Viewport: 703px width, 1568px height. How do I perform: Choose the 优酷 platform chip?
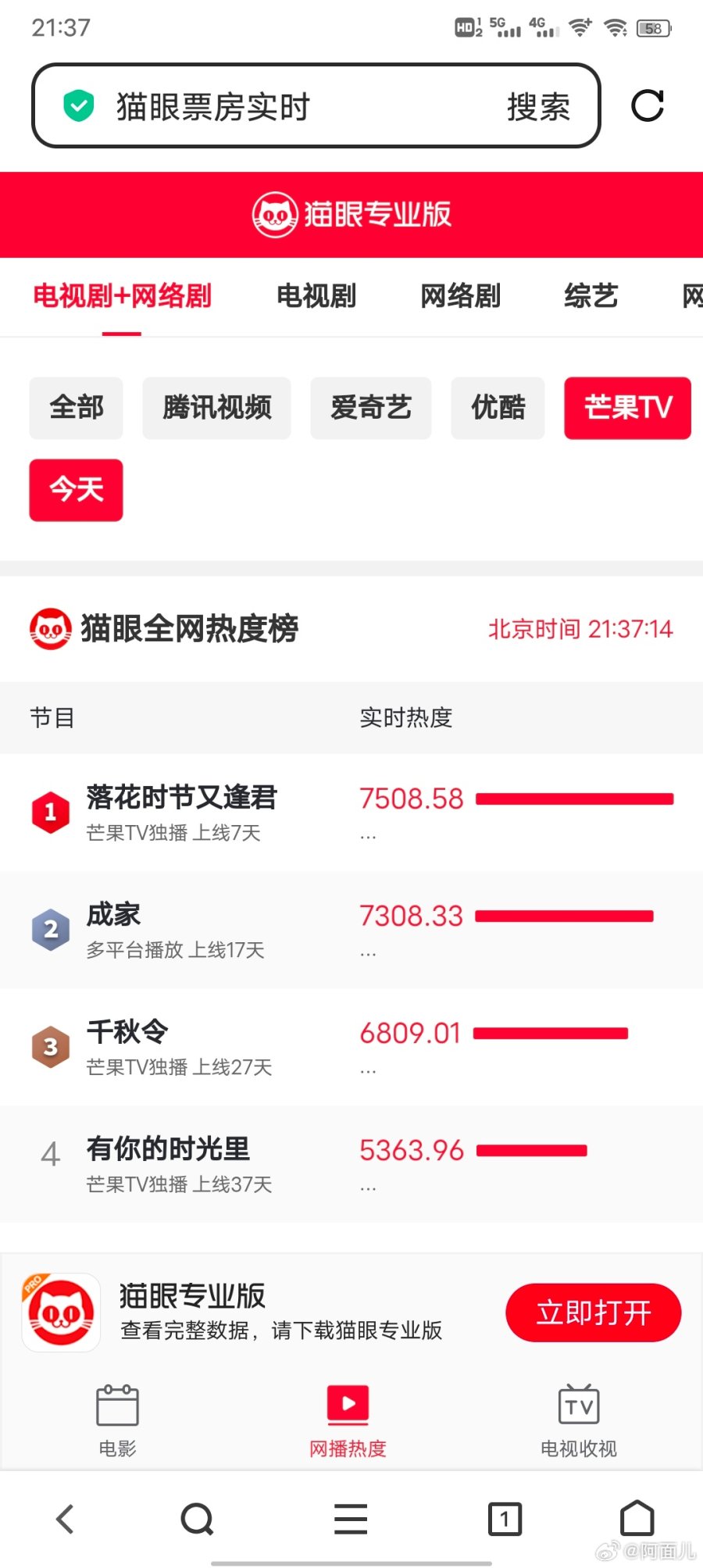tap(498, 408)
